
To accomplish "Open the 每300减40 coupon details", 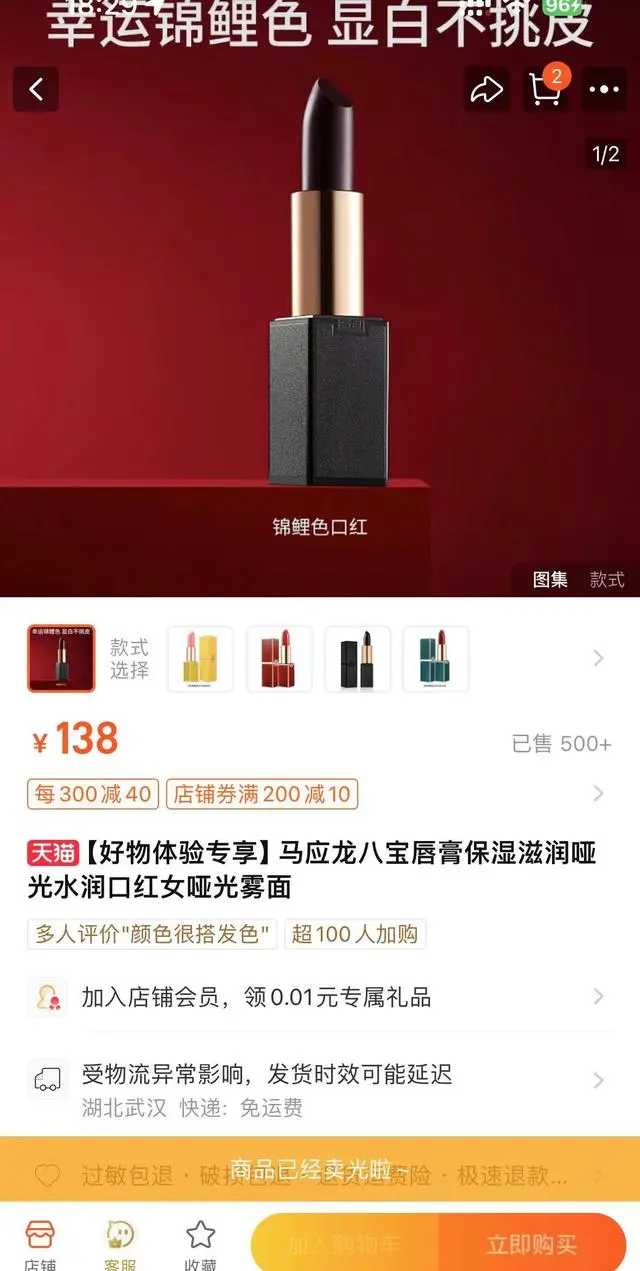I will pyautogui.click(x=93, y=795).
